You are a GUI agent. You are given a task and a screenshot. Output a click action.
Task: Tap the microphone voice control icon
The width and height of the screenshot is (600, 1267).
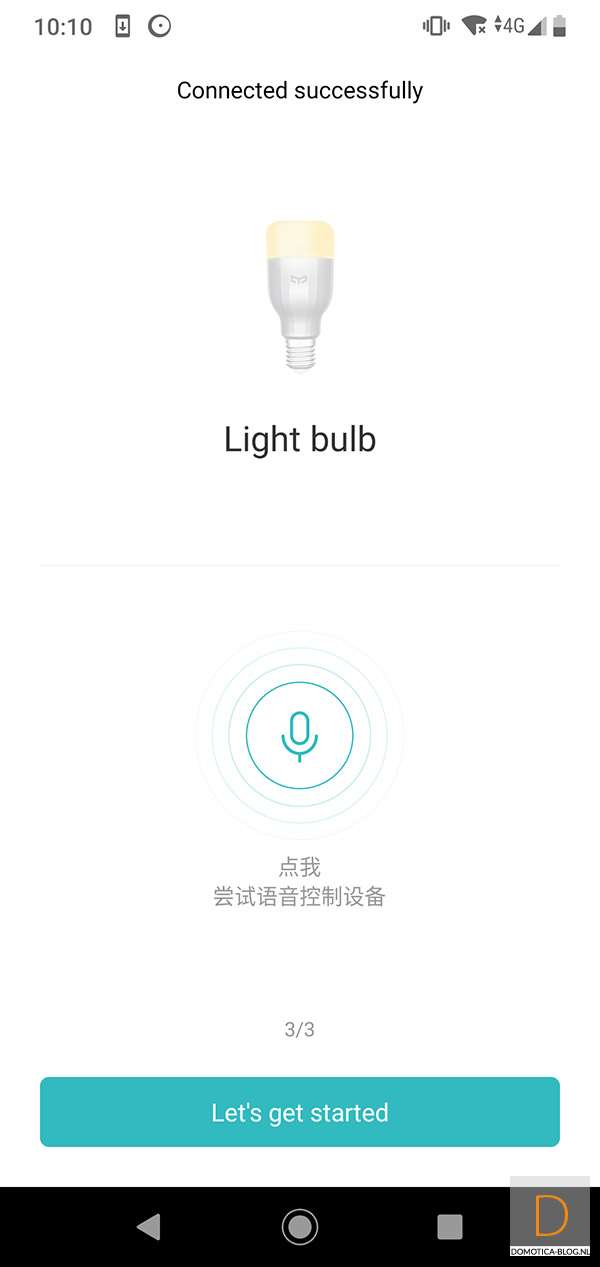point(299,736)
